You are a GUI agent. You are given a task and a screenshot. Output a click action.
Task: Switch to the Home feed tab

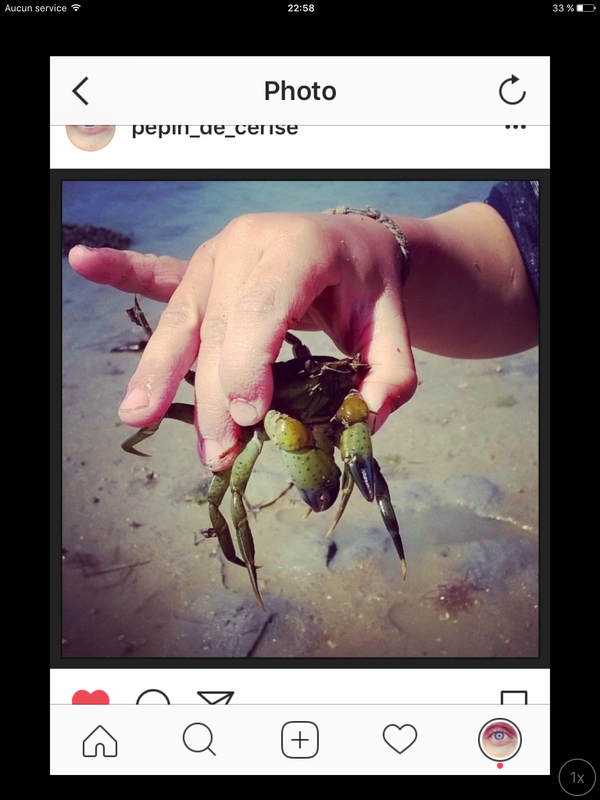[100, 740]
